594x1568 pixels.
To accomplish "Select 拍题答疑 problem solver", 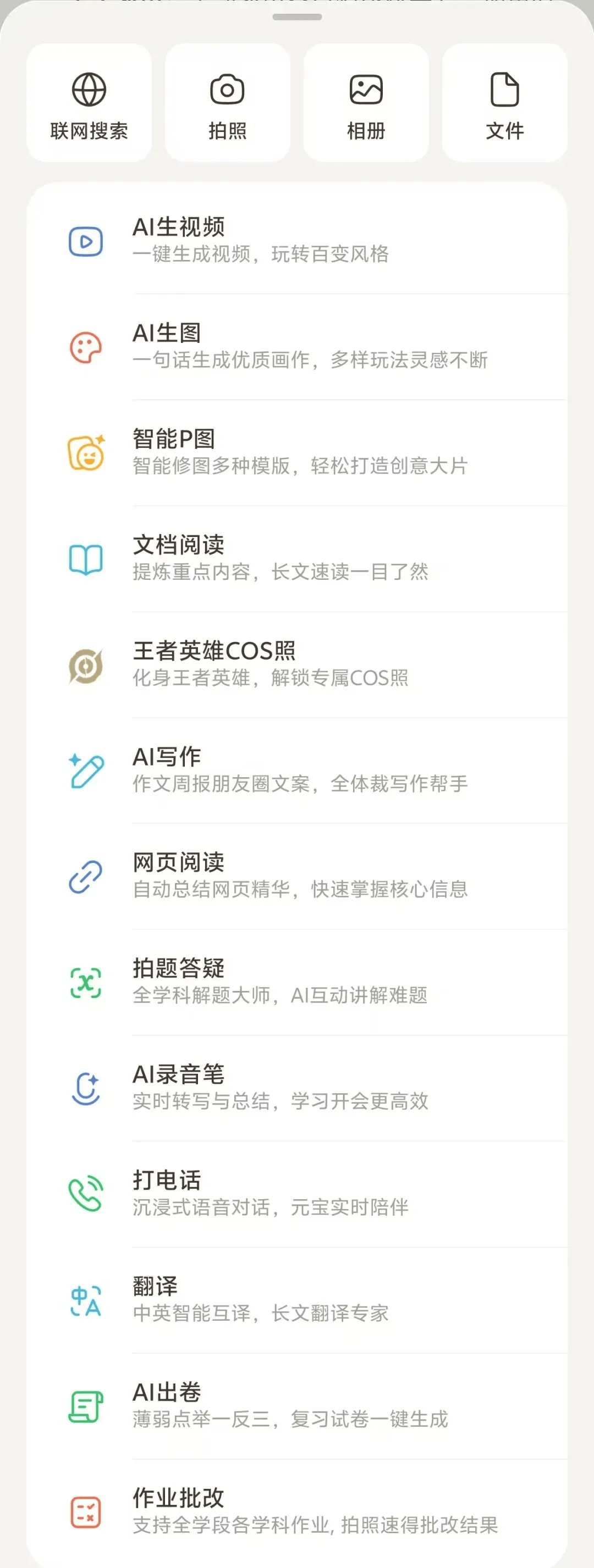I will (x=296, y=983).
